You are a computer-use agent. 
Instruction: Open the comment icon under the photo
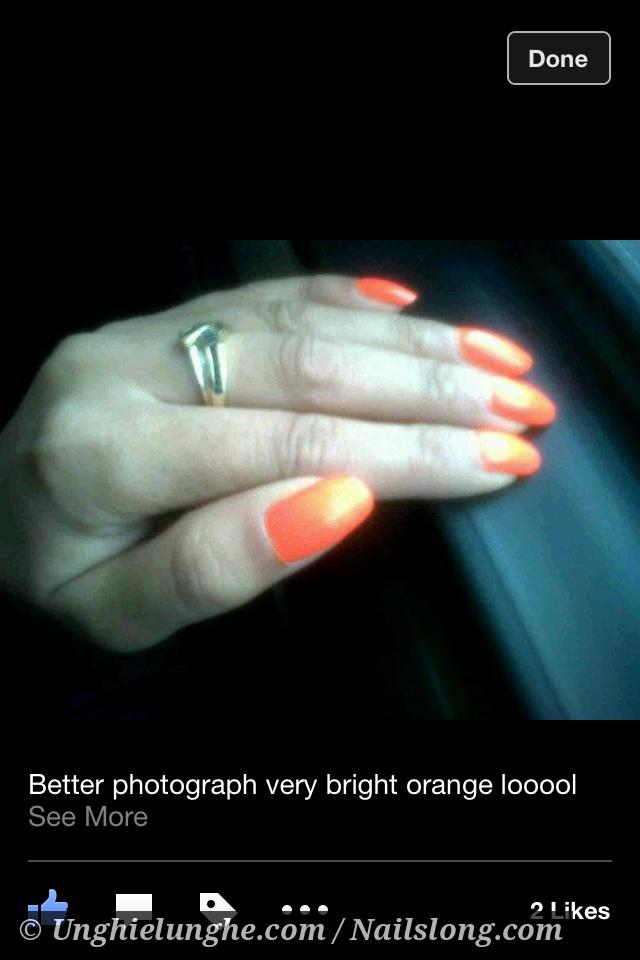coord(134,908)
